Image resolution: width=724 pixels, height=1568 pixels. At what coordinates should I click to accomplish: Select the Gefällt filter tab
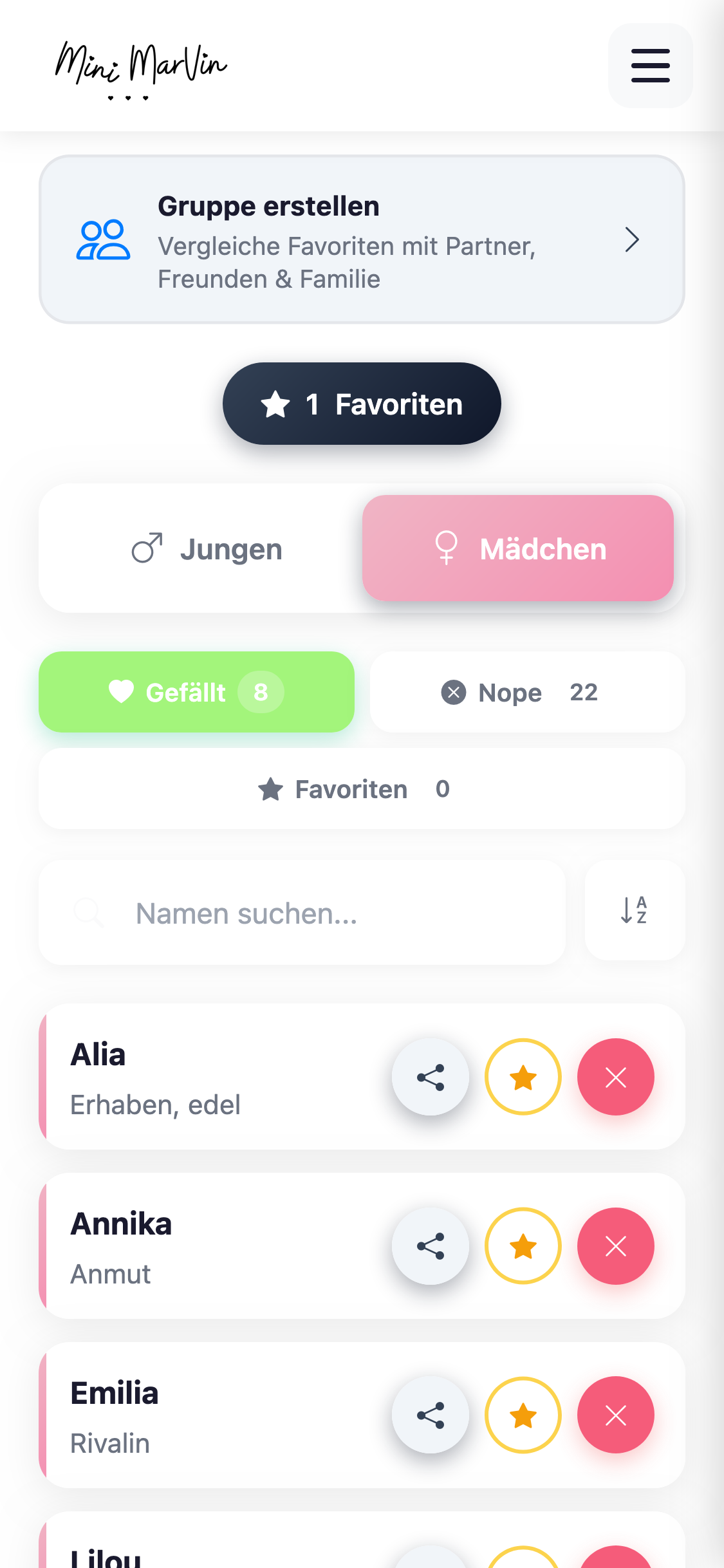point(196,692)
